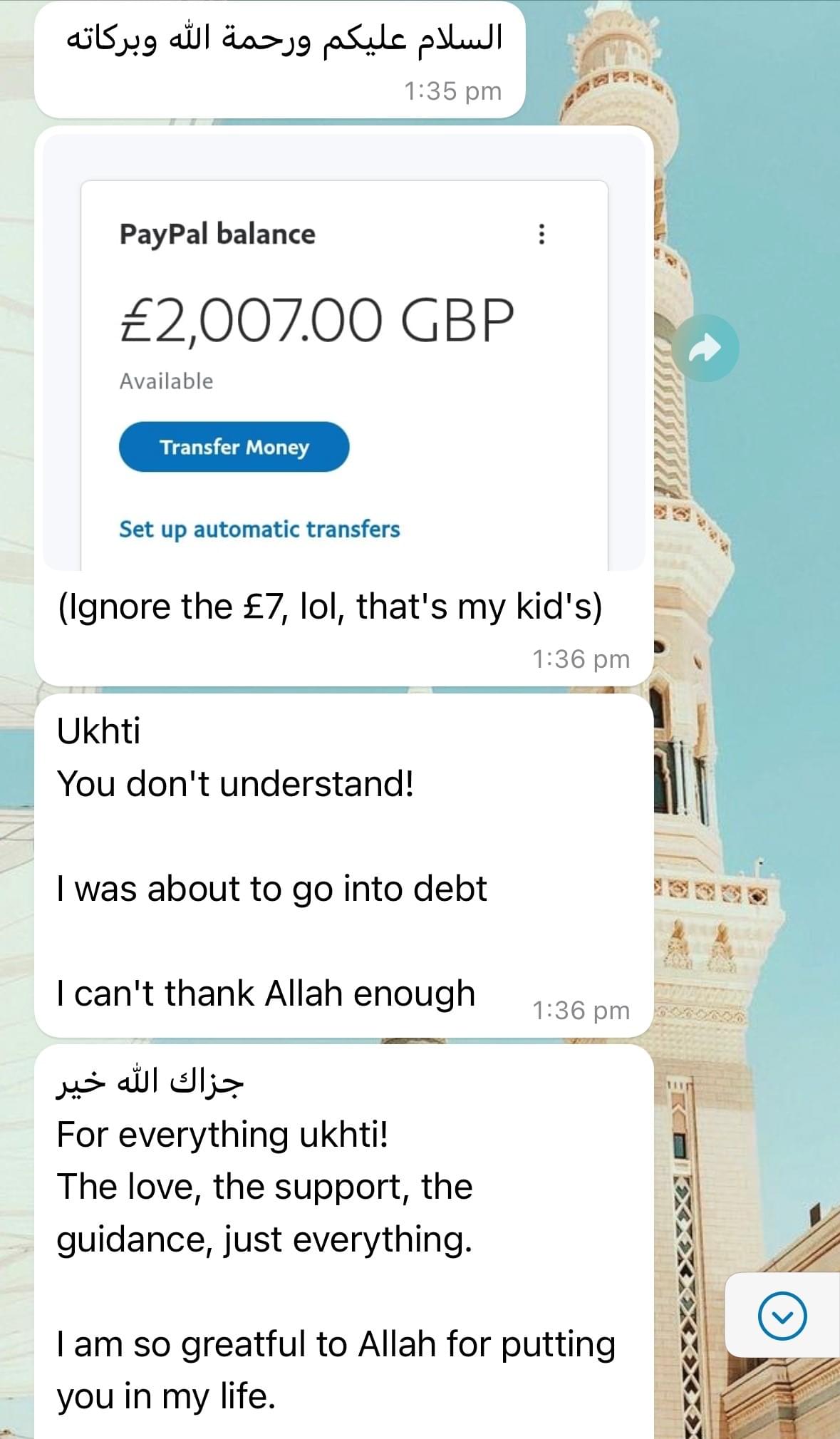
Task: Forward the PayPal balance image message
Action: pos(705,348)
